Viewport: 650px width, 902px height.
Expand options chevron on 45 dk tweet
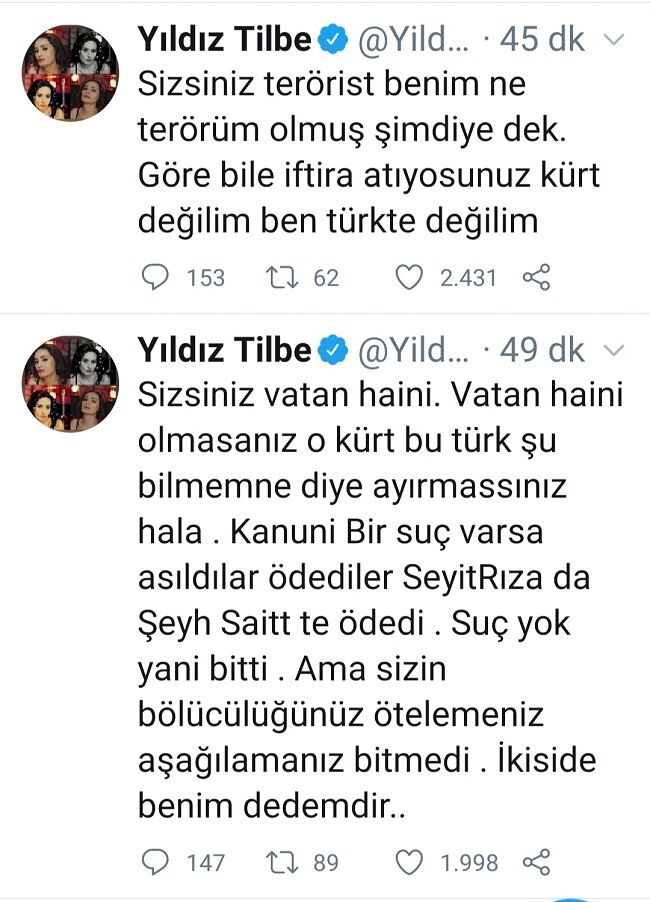point(617,39)
